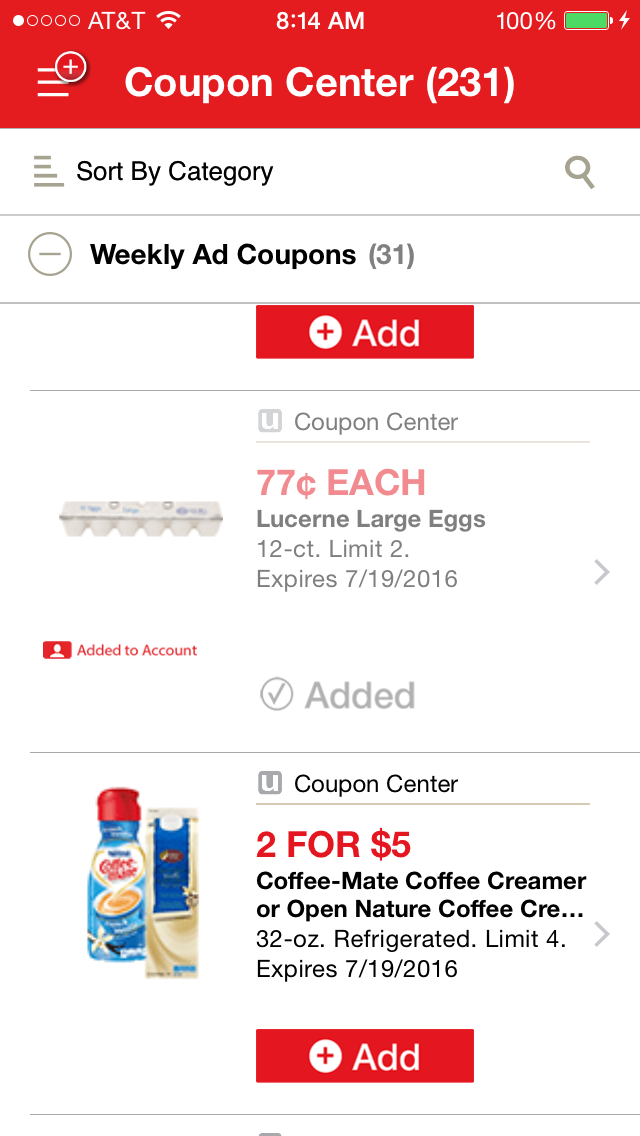Collapse the Weekly Ad Coupons section

pyautogui.click(x=49, y=254)
